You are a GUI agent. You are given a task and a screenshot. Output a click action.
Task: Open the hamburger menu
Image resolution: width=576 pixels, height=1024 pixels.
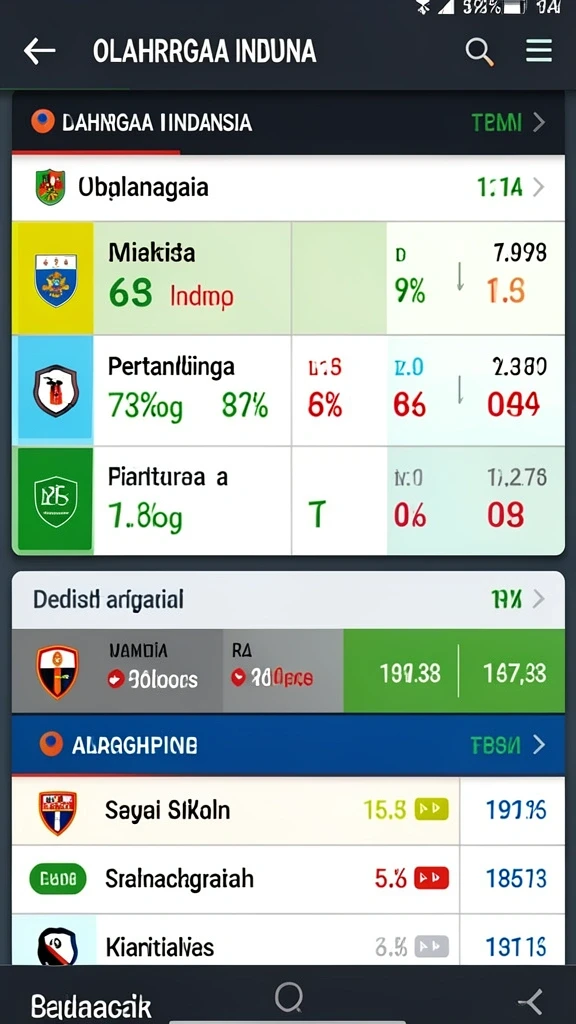(x=539, y=50)
